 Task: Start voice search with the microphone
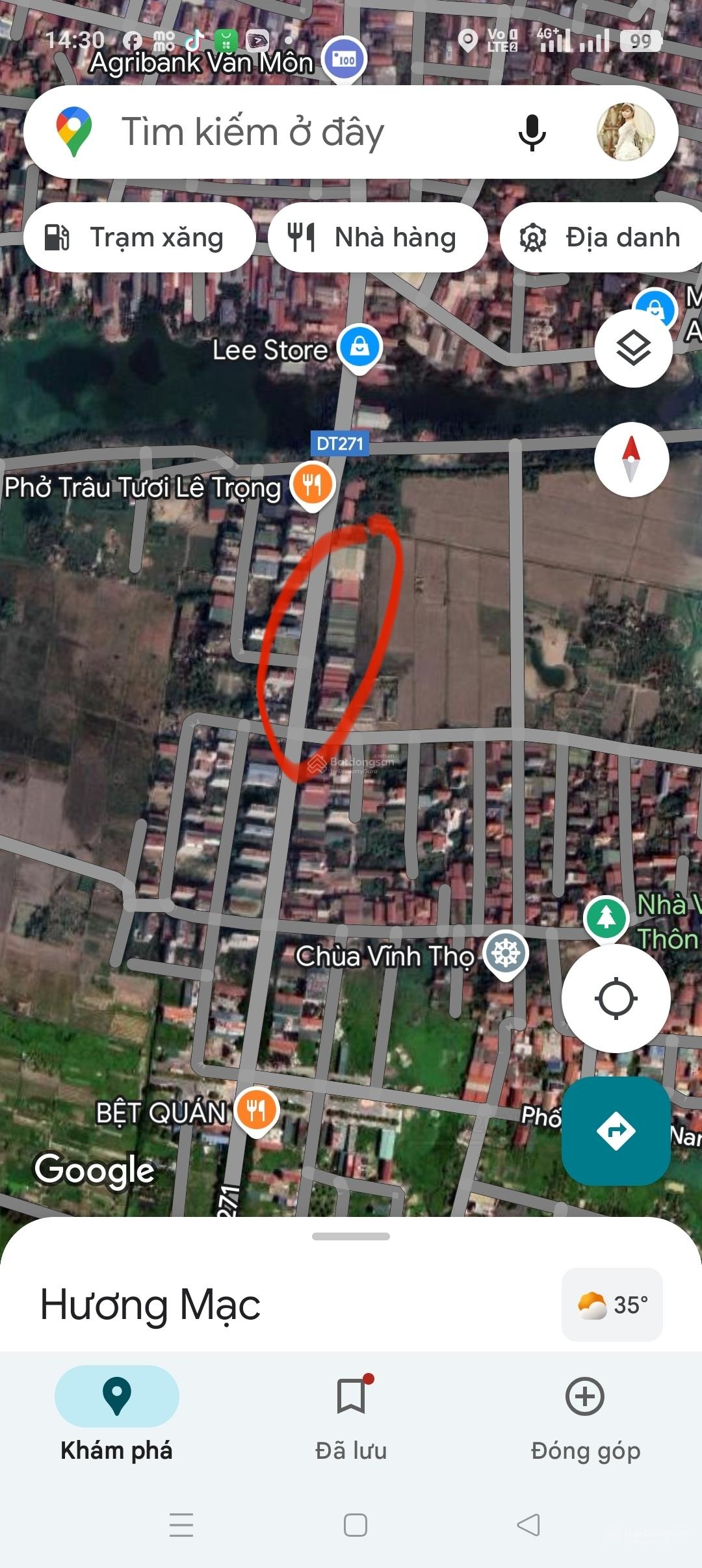point(532,133)
